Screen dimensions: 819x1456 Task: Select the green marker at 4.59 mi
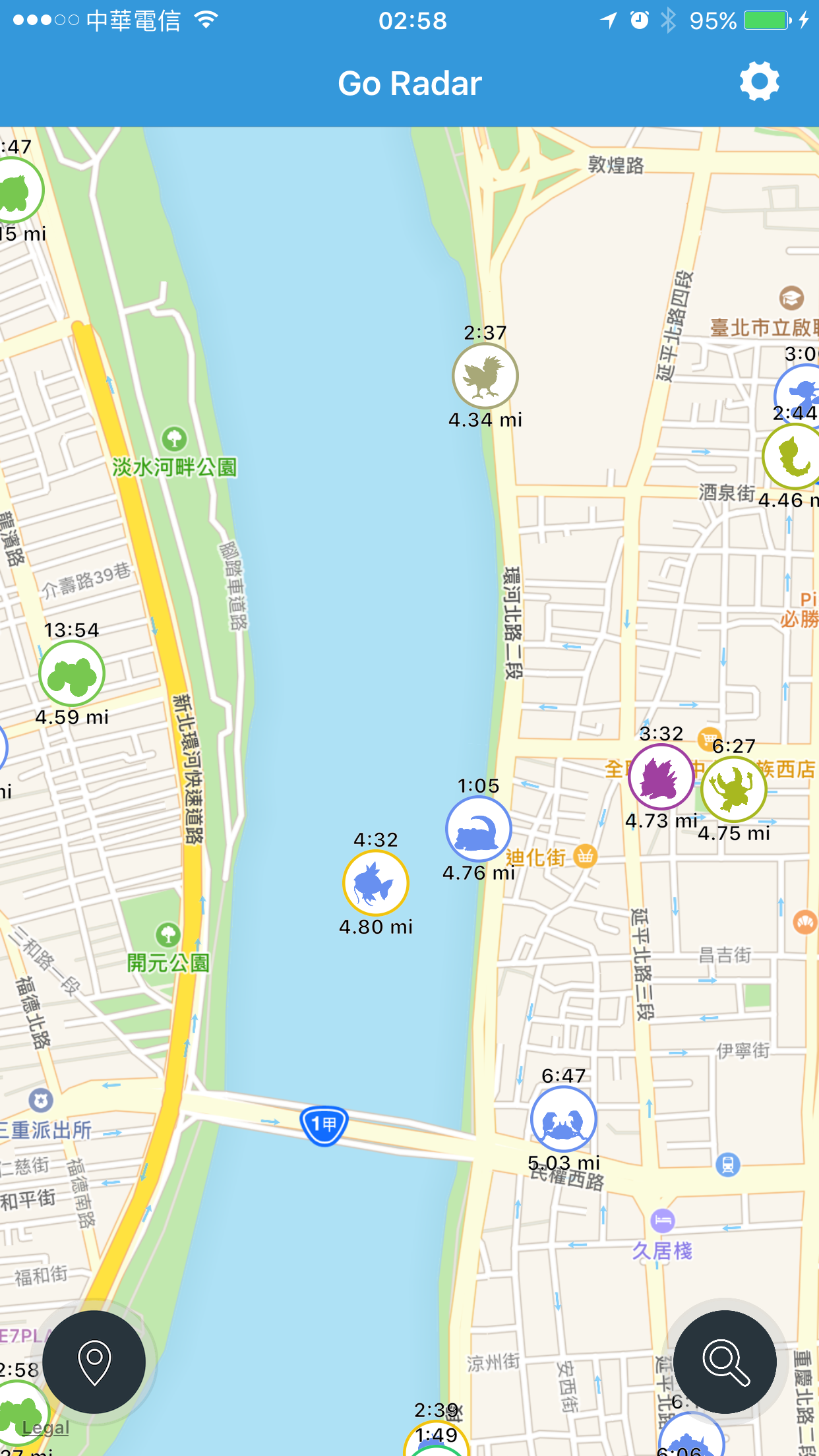[x=72, y=673]
